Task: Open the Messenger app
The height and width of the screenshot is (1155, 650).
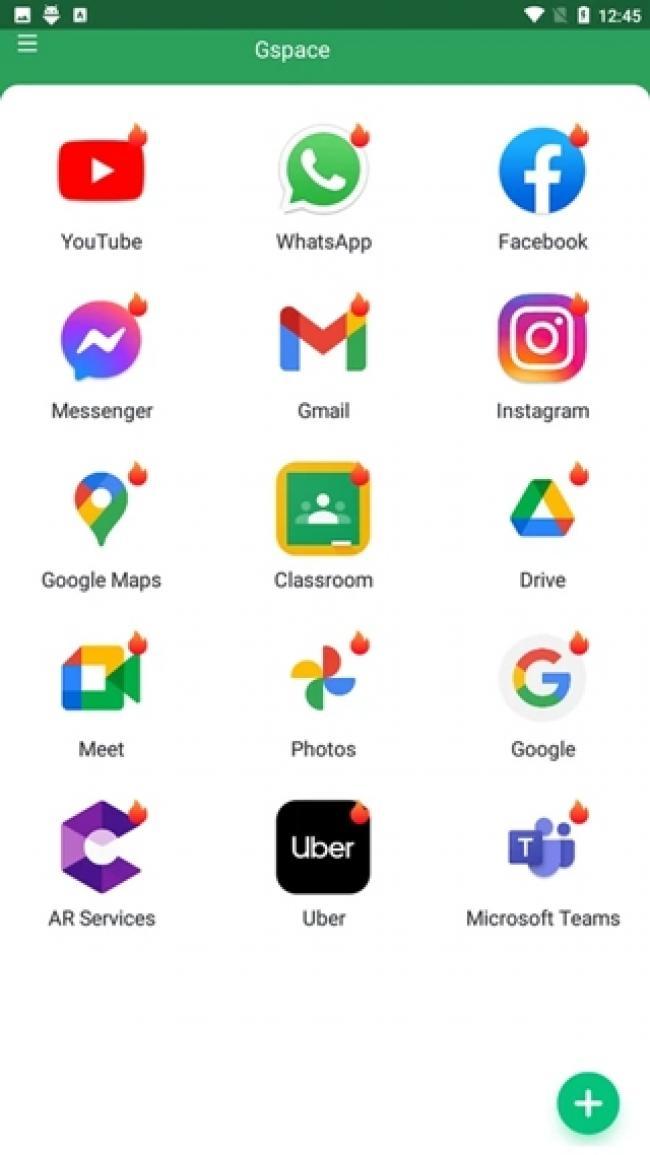Action: coord(101,340)
